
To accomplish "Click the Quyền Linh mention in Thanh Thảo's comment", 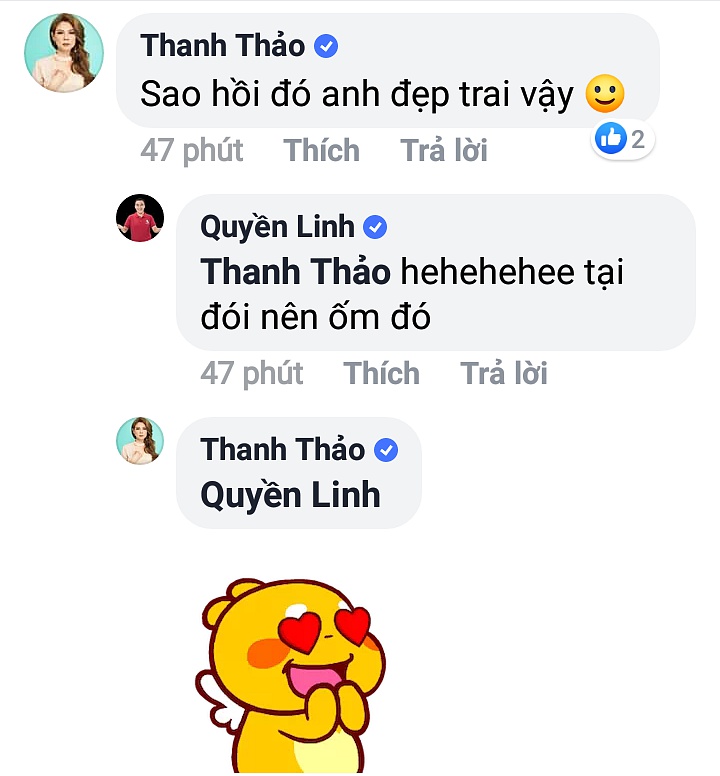I will 288,492.
